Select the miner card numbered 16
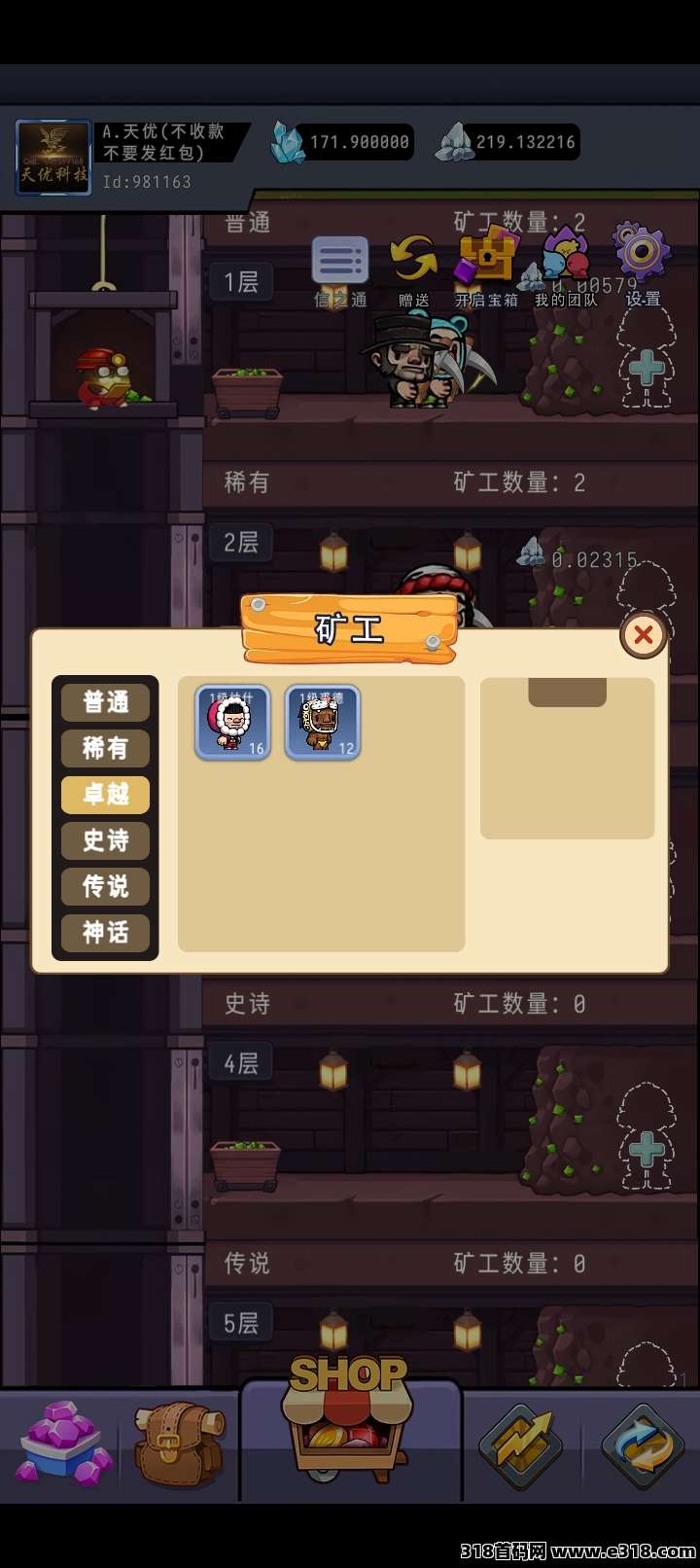Screen dimensions: 700x1568 [232, 722]
